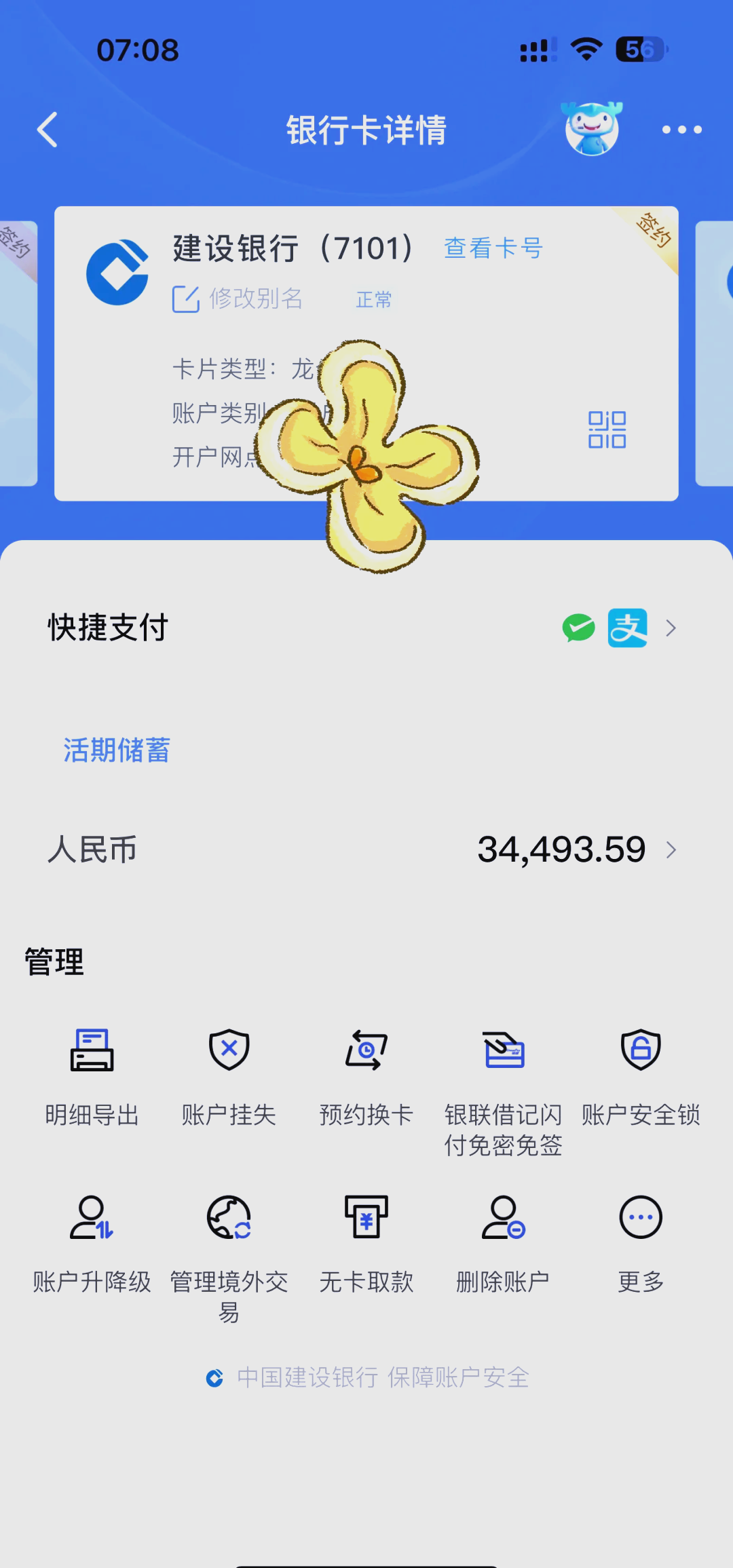Expand the RMB balance details chevron
733x1568 pixels.
coord(671,849)
